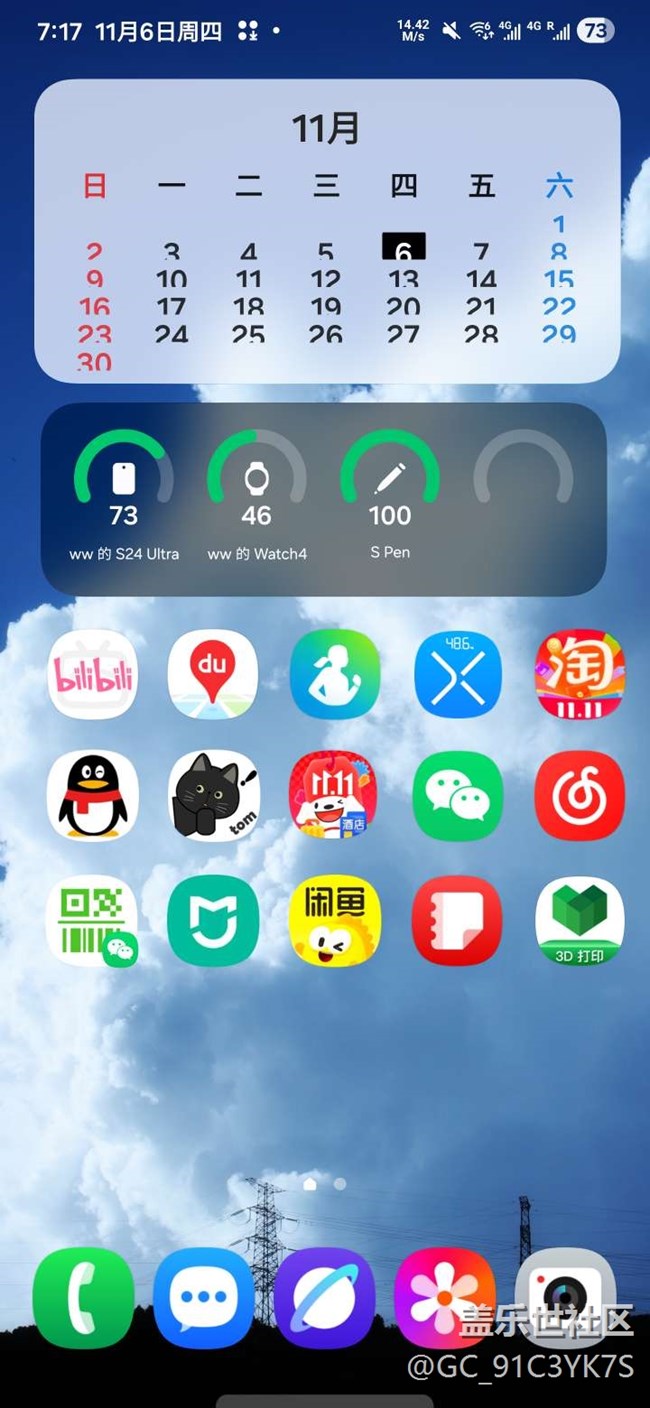The height and width of the screenshot is (1408, 650).
Task: Open the Phone dialer in dock
Action: click(83, 1298)
